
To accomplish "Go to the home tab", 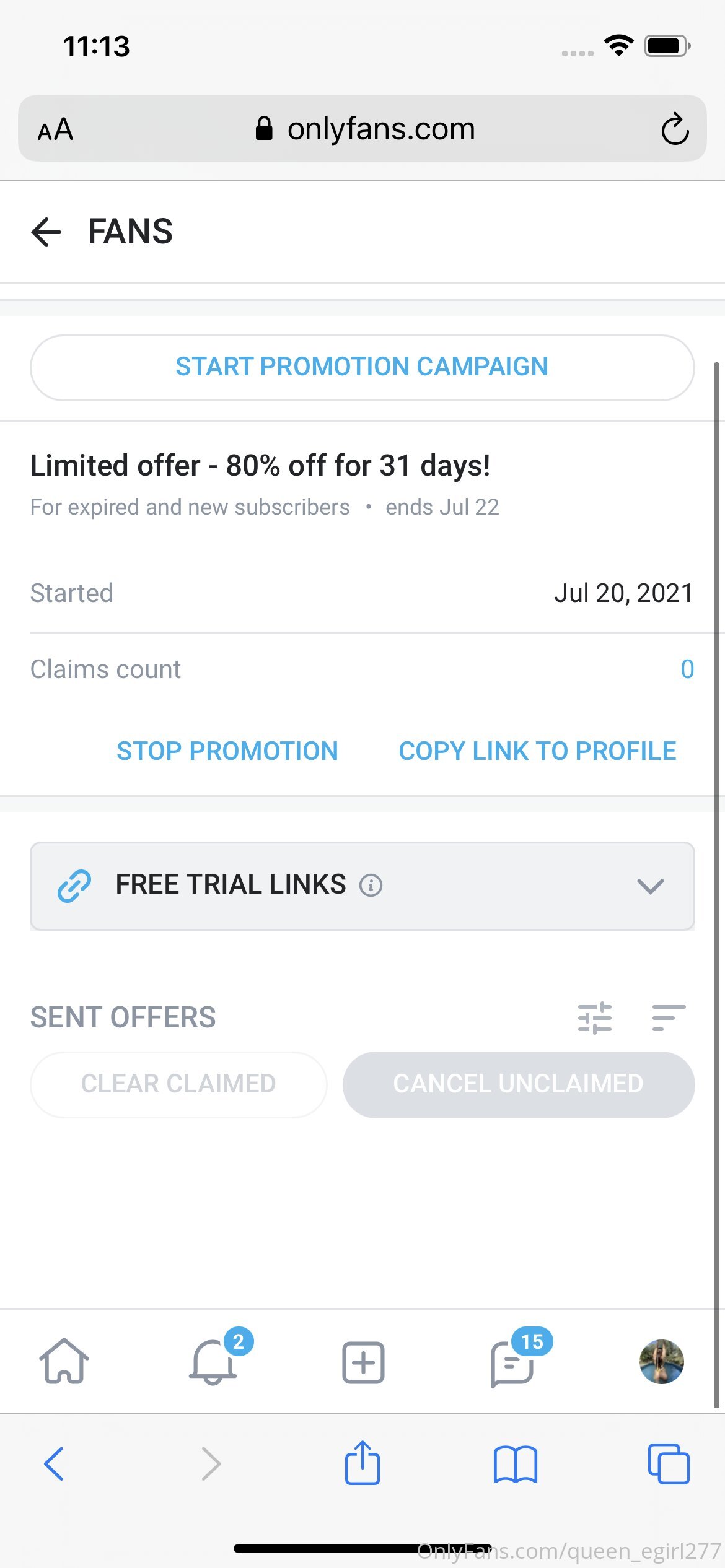I will coord(64,1361).
